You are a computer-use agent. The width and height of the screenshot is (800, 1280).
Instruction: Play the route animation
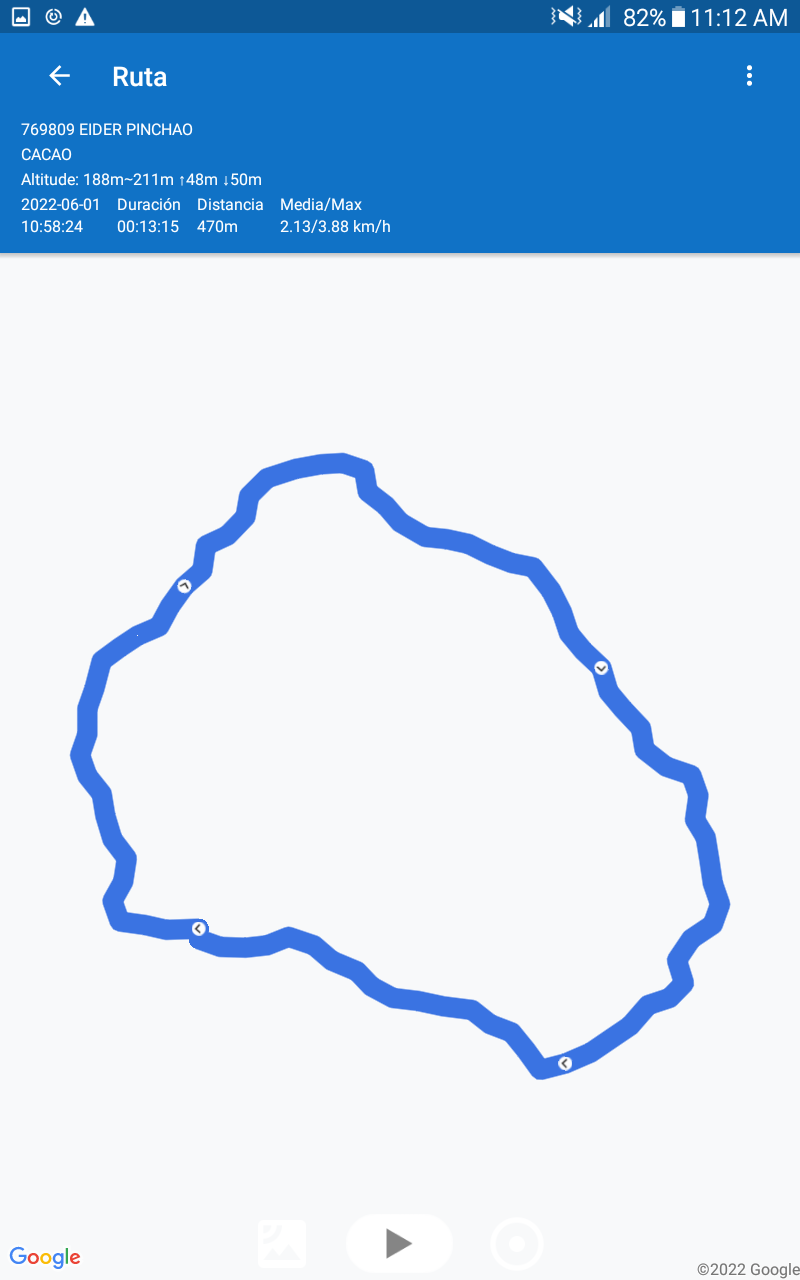[399, 1243]
